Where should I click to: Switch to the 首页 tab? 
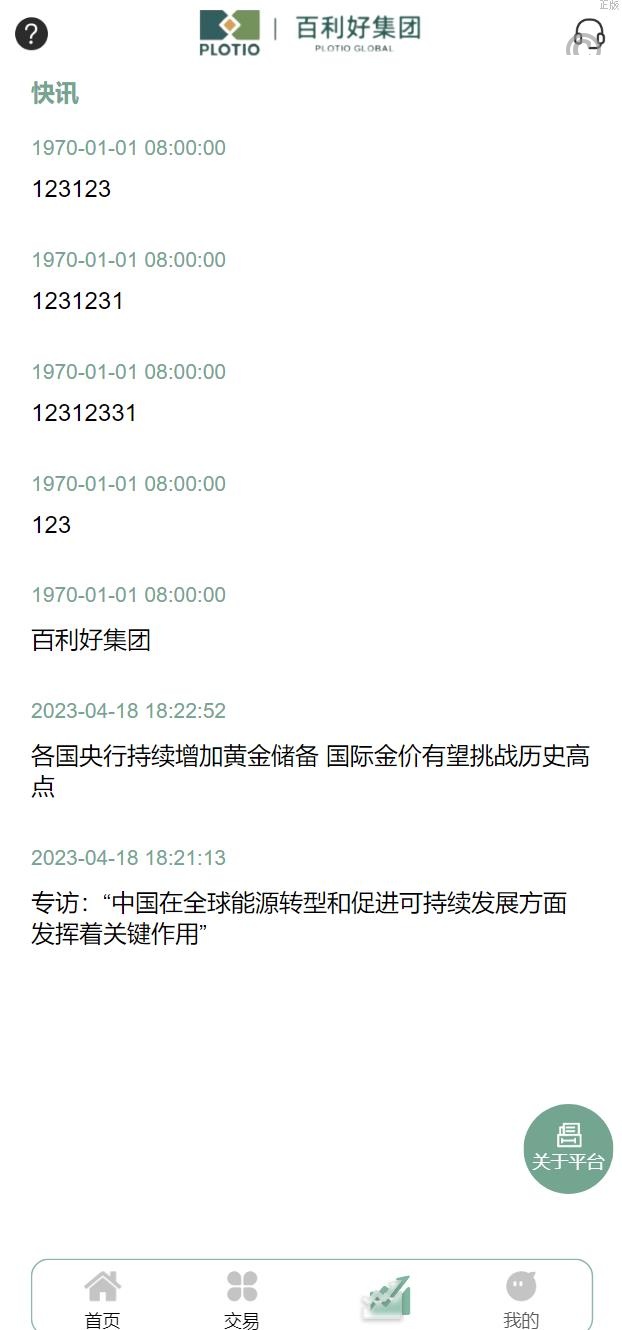(x=102, y=1300)
